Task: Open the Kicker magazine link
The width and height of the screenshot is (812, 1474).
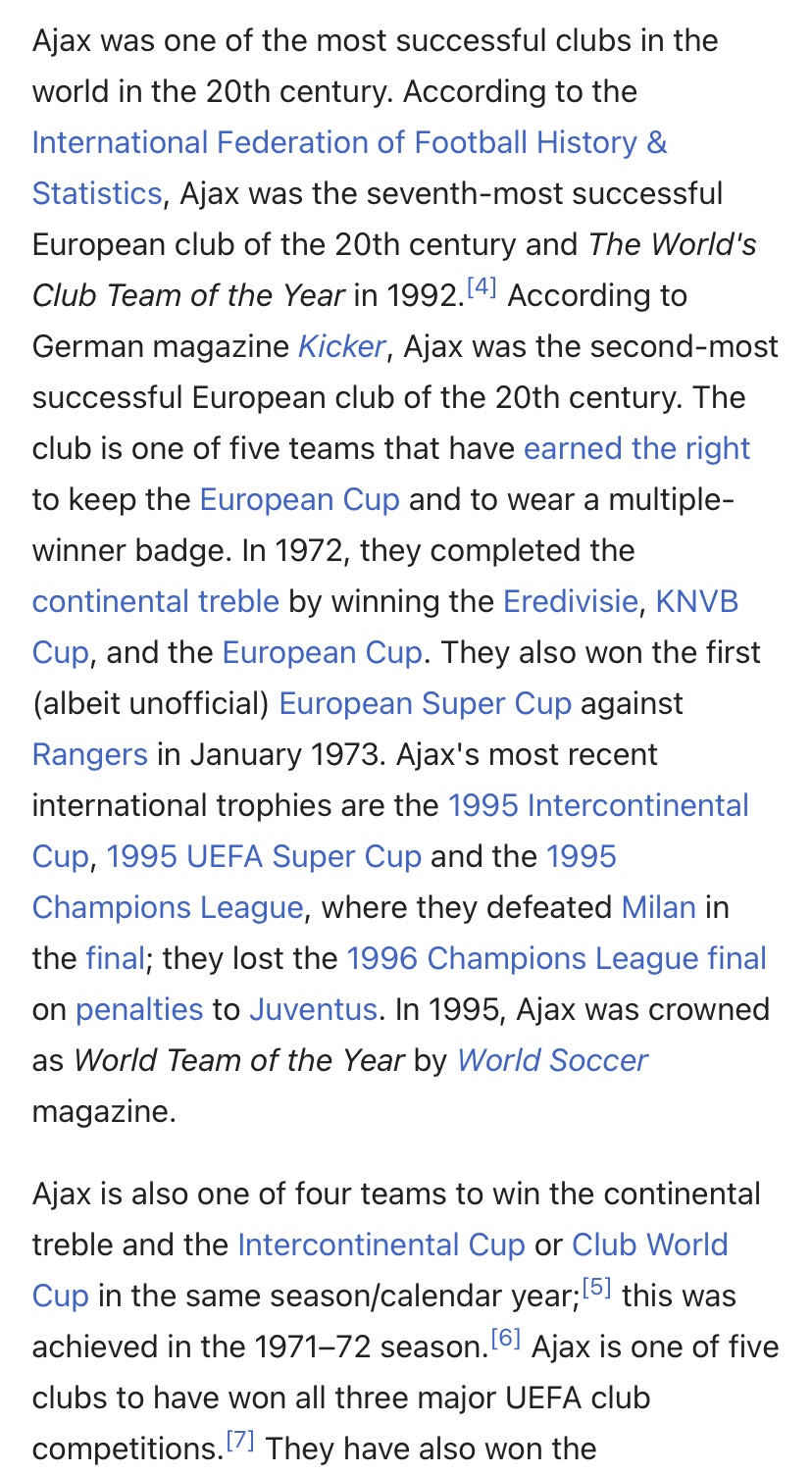Action: click(341, 347)
